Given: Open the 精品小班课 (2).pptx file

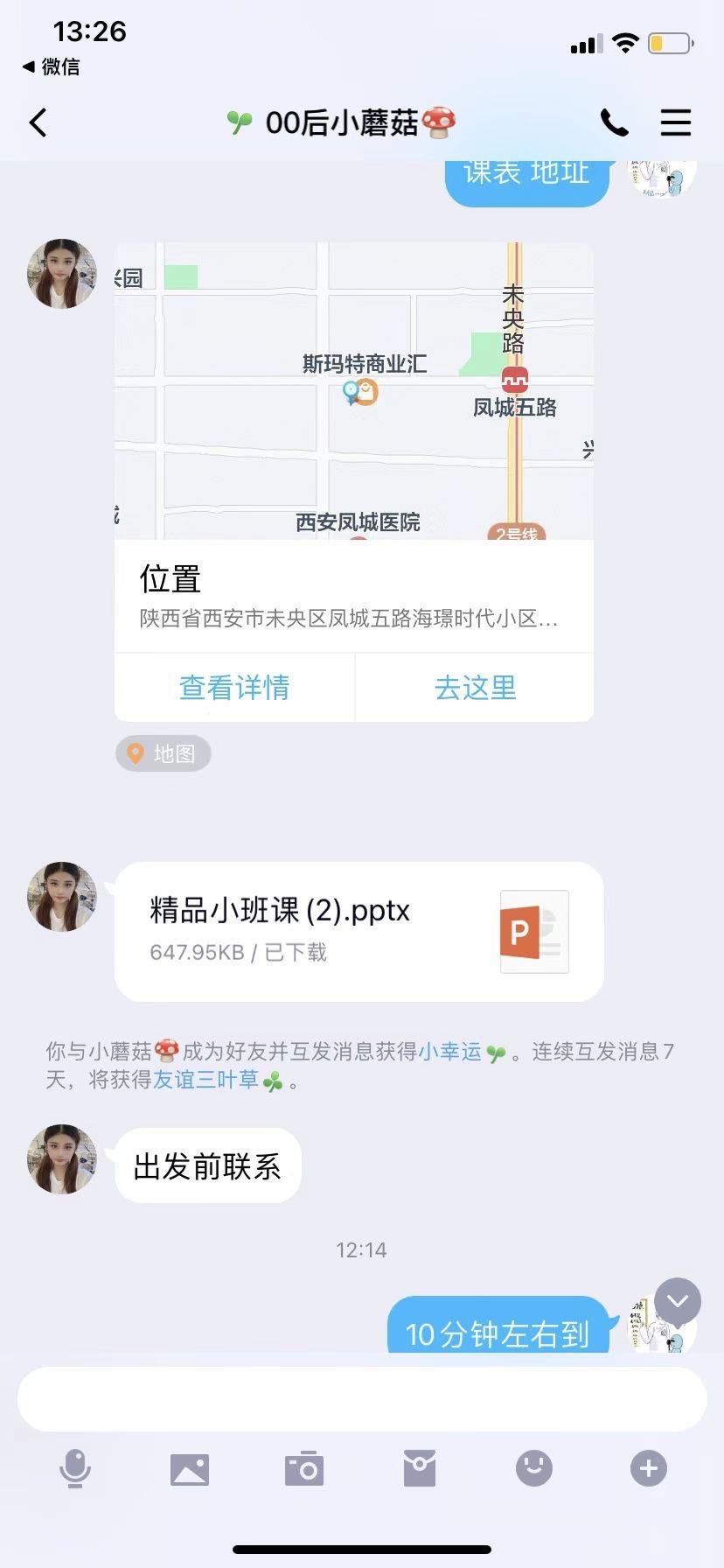Looking at the screenshot, I should tap(359, 931).
